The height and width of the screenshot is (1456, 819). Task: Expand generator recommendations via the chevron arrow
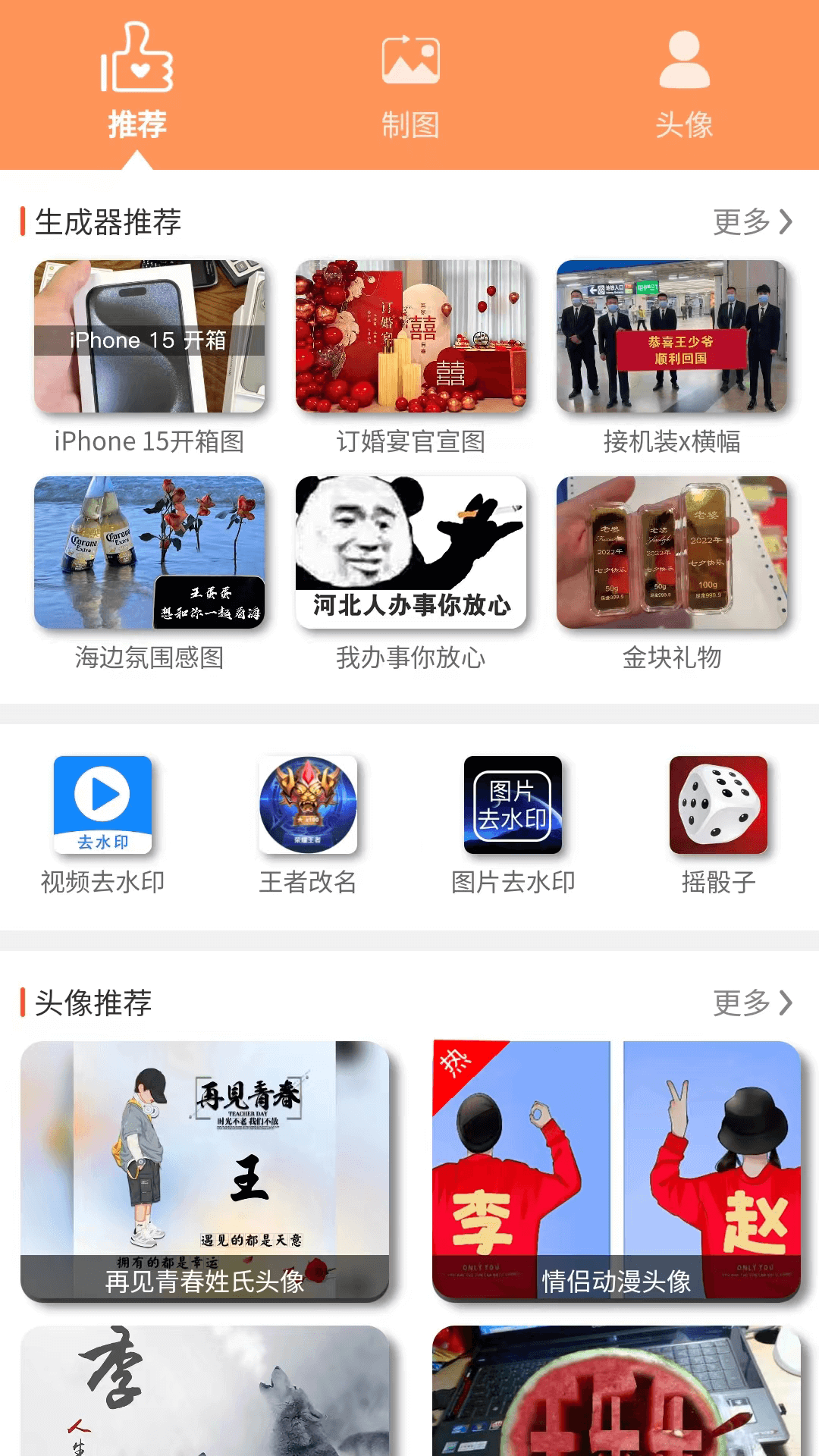coord(786,224)
